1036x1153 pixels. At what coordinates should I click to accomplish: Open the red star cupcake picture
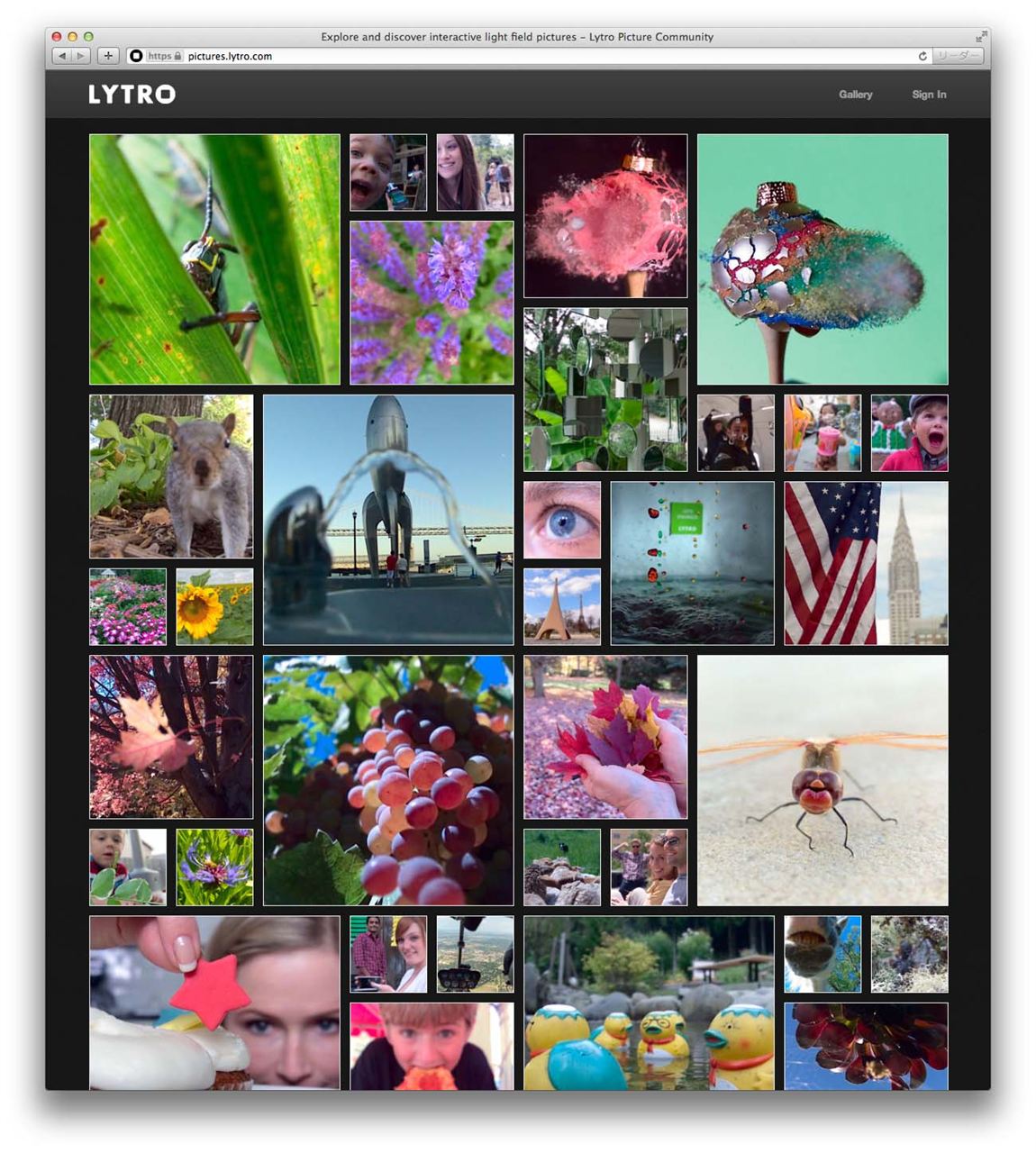click(x=214, y=1003)
